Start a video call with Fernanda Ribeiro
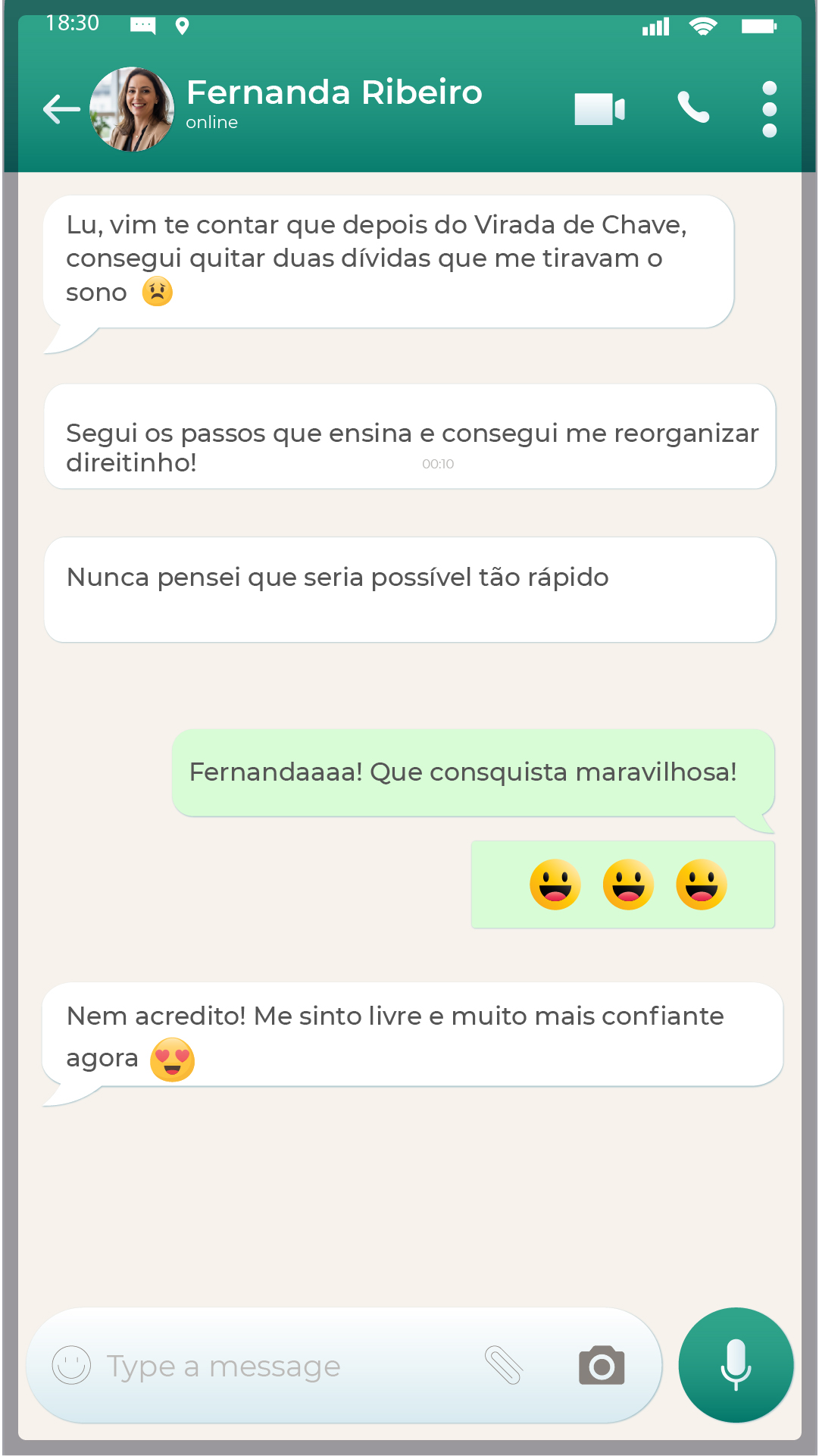 click(599, 108)
